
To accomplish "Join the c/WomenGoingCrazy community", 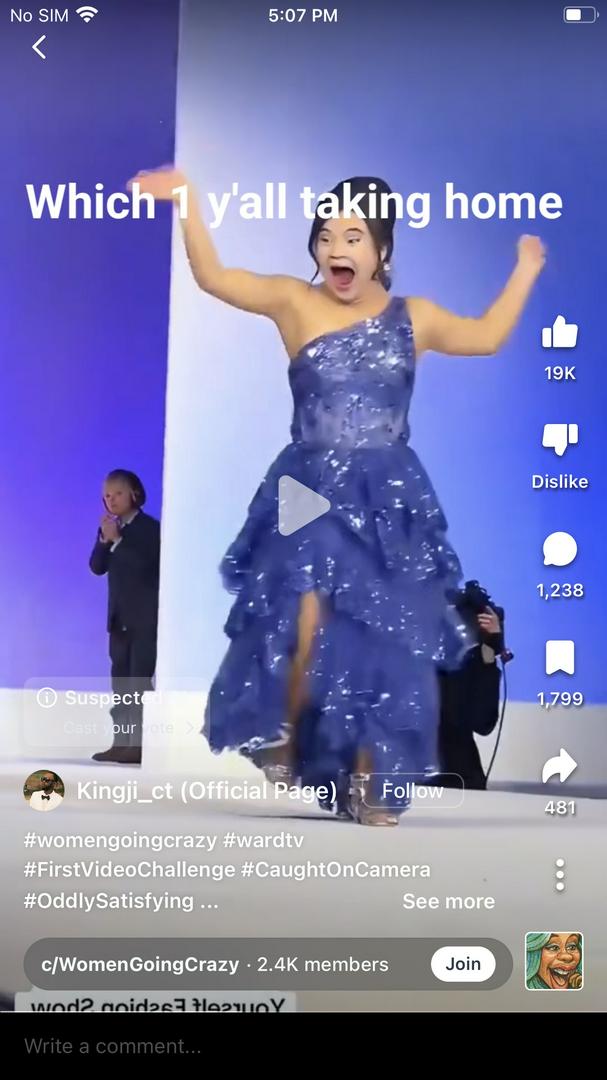I will point(463,964).
